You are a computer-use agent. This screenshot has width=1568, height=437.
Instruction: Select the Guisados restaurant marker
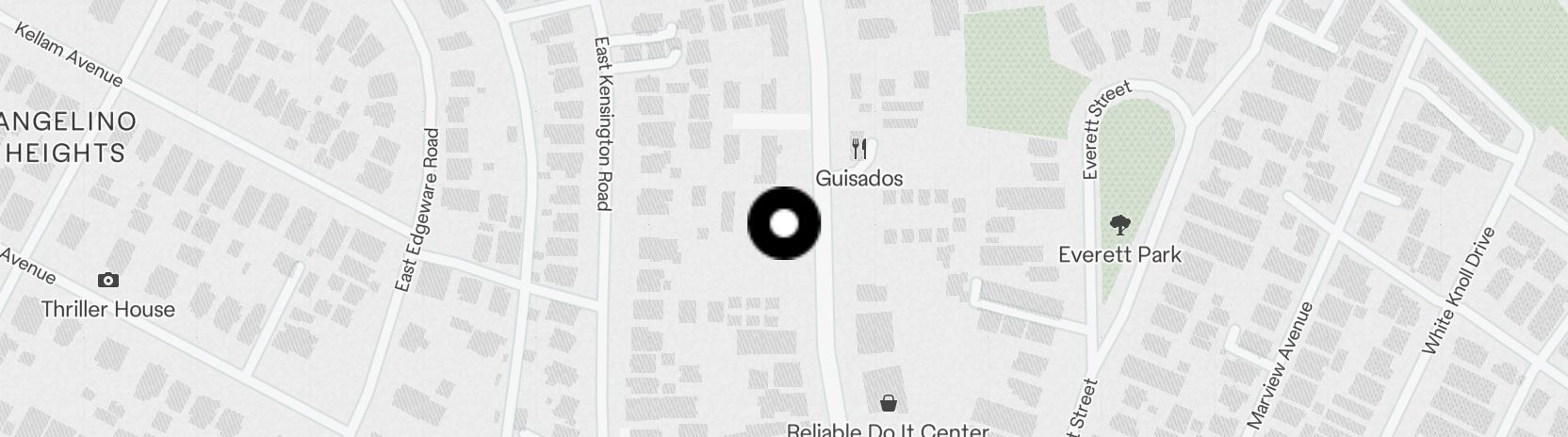tap(858, 150)
